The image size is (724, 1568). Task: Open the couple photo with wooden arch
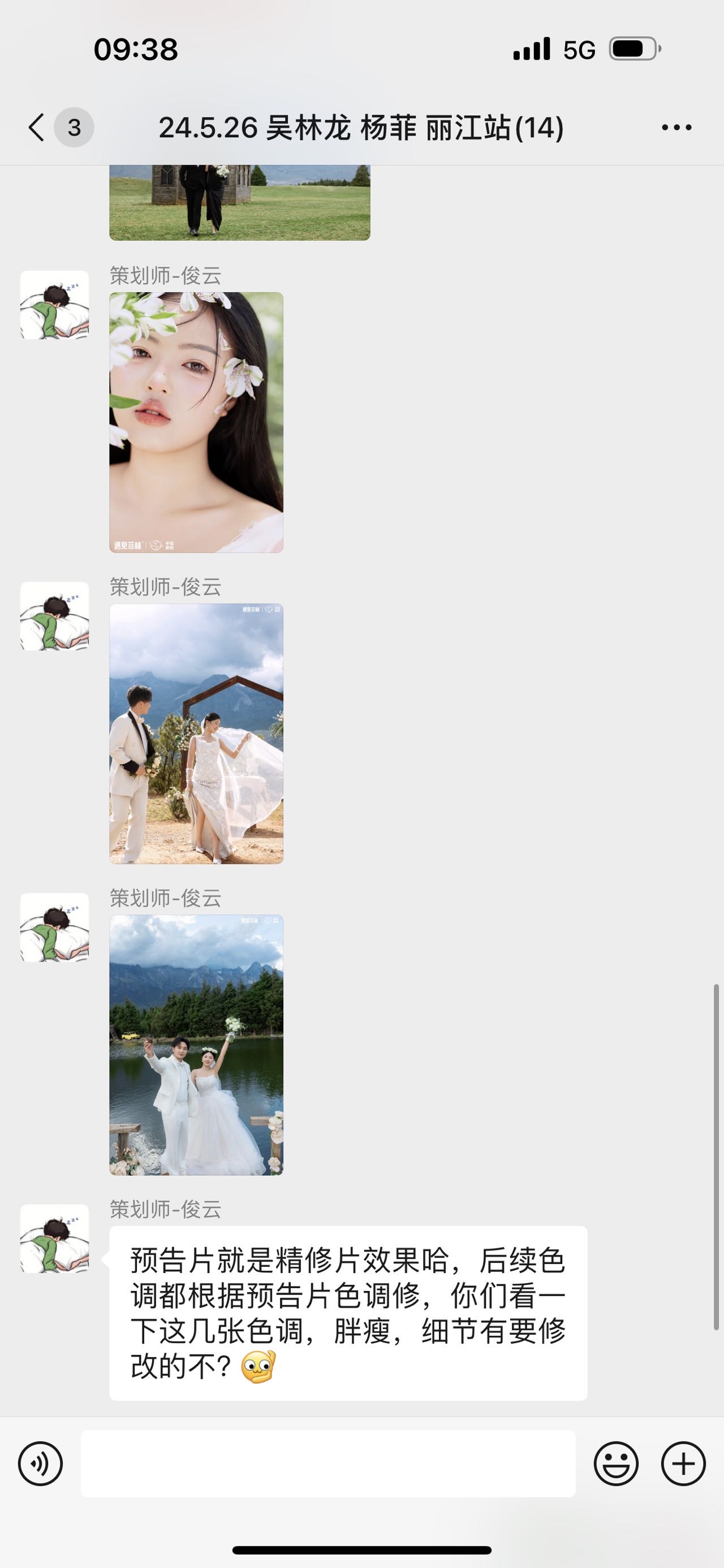196,734
